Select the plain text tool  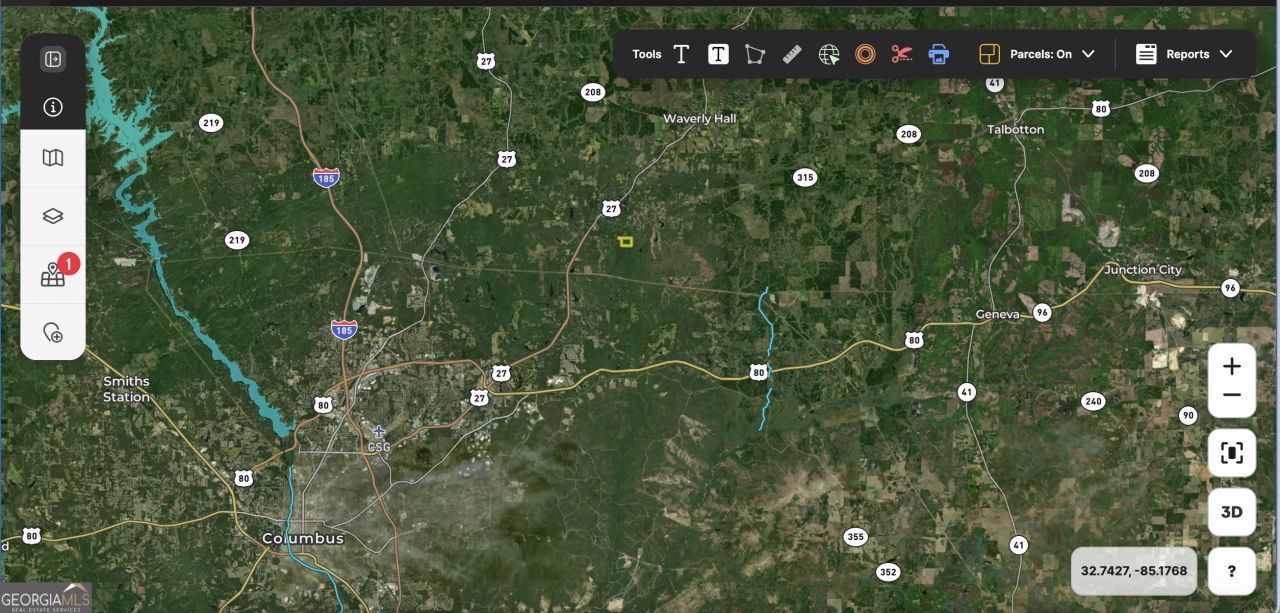[x=681, y=54]
